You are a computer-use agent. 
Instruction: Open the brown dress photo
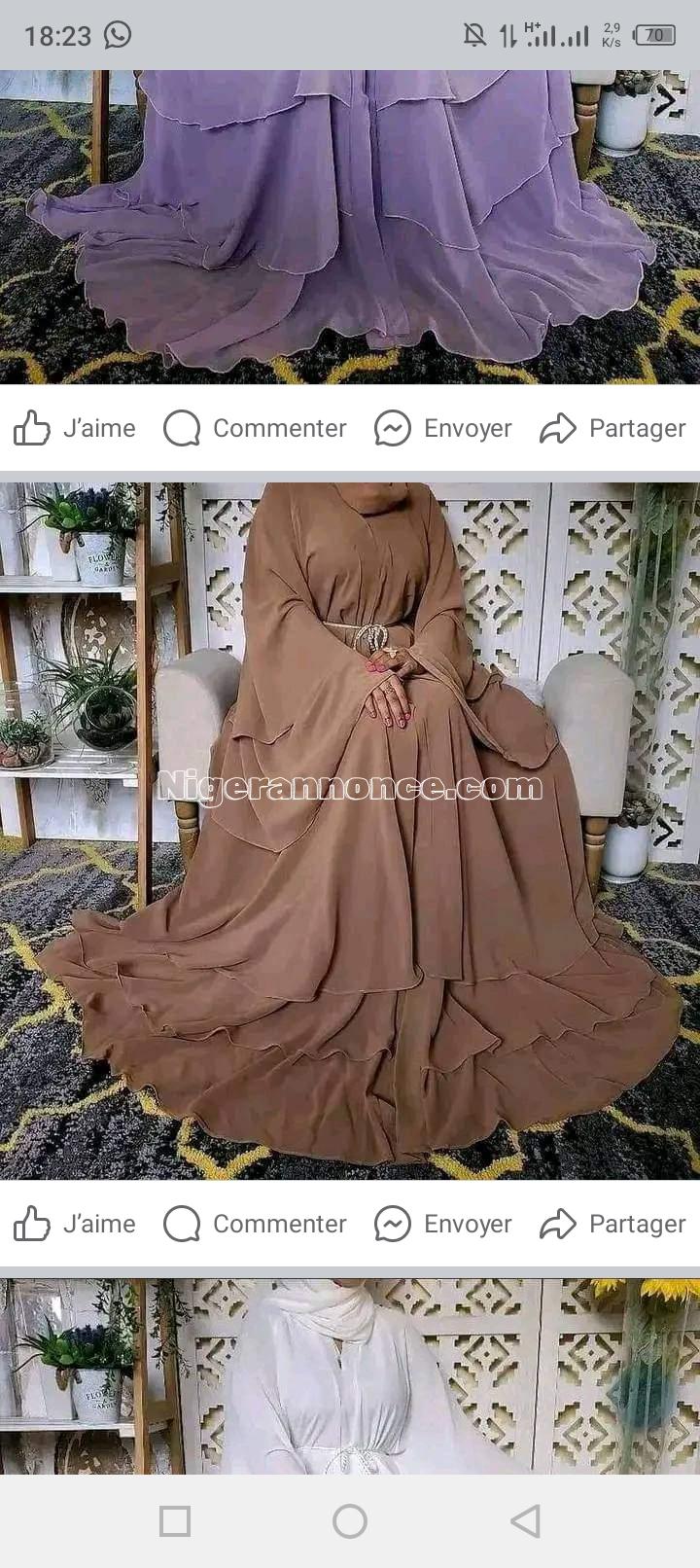350,831
